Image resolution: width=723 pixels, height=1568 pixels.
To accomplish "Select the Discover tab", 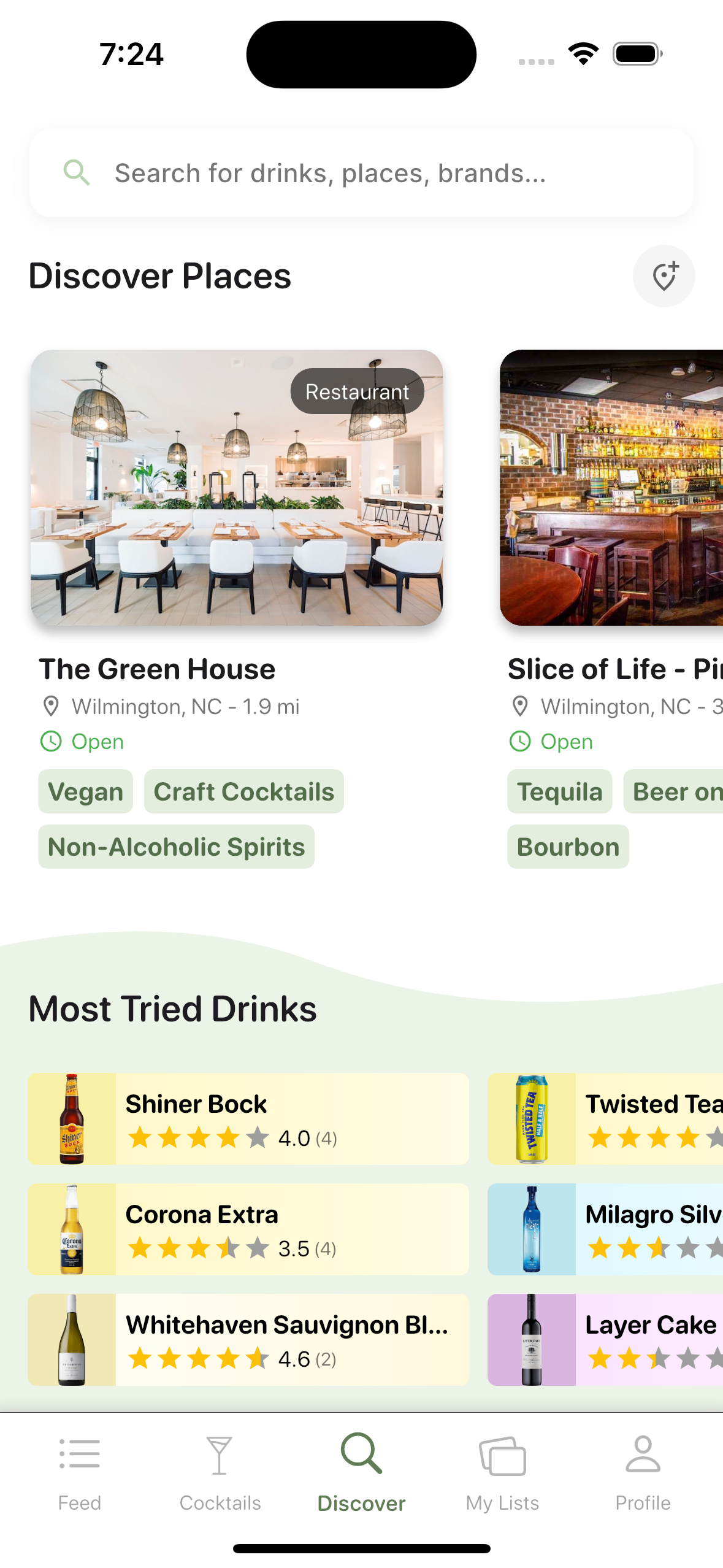I will tap(361, 1472).
